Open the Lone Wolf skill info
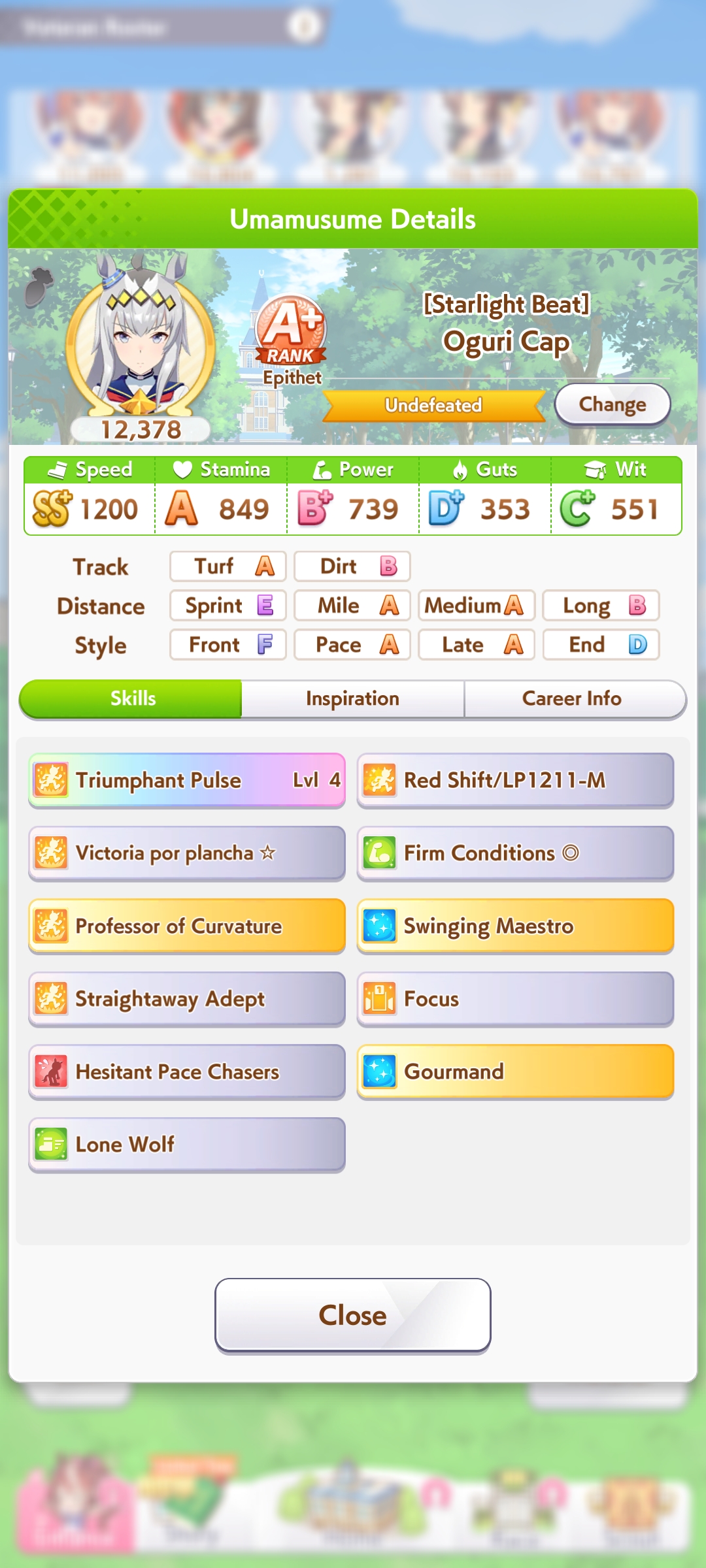Viewport: 706px width, 1568px height. click(187, 1145)
